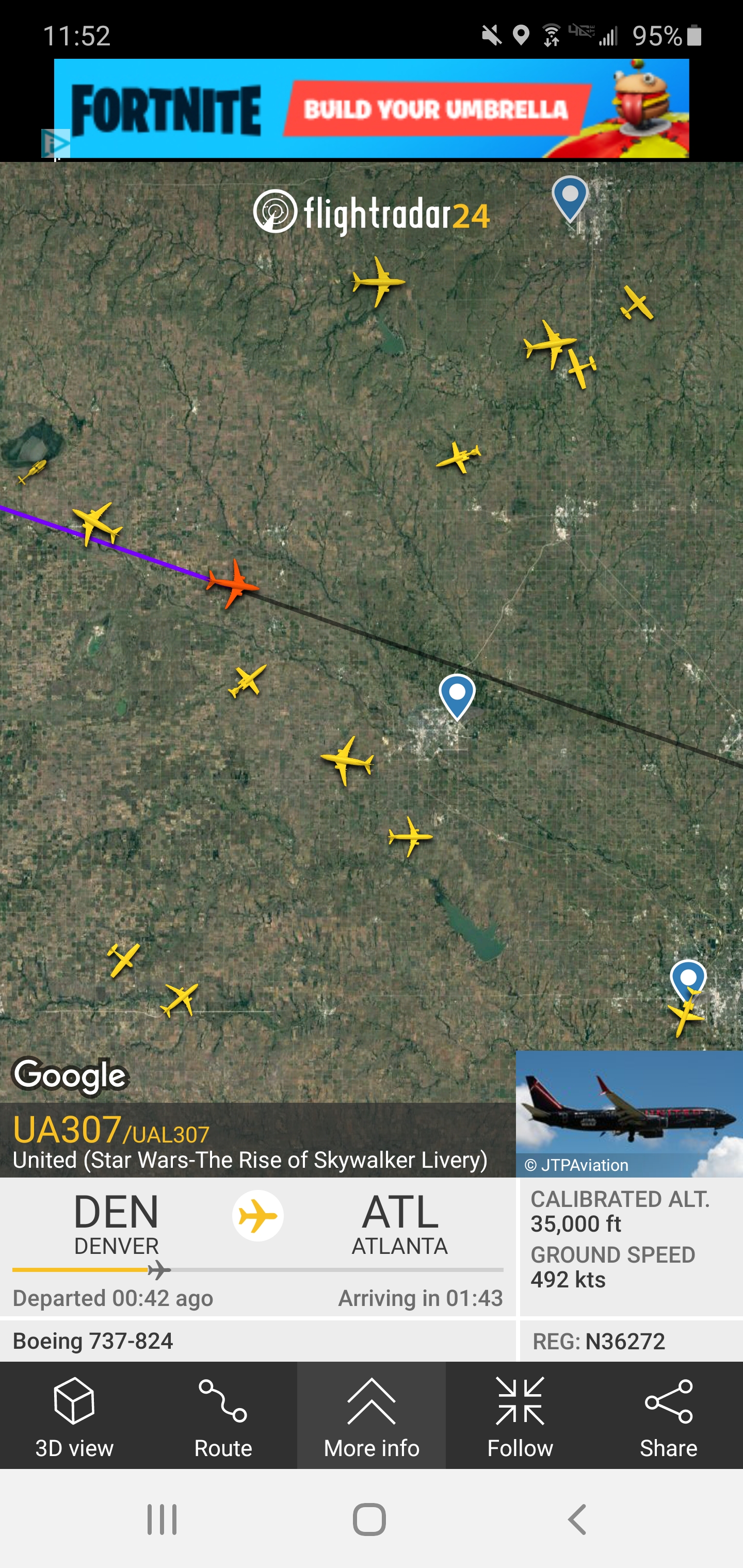743x1568 pixels.
Task: Go back with system back button
Action: click(x=577, y=1520)
